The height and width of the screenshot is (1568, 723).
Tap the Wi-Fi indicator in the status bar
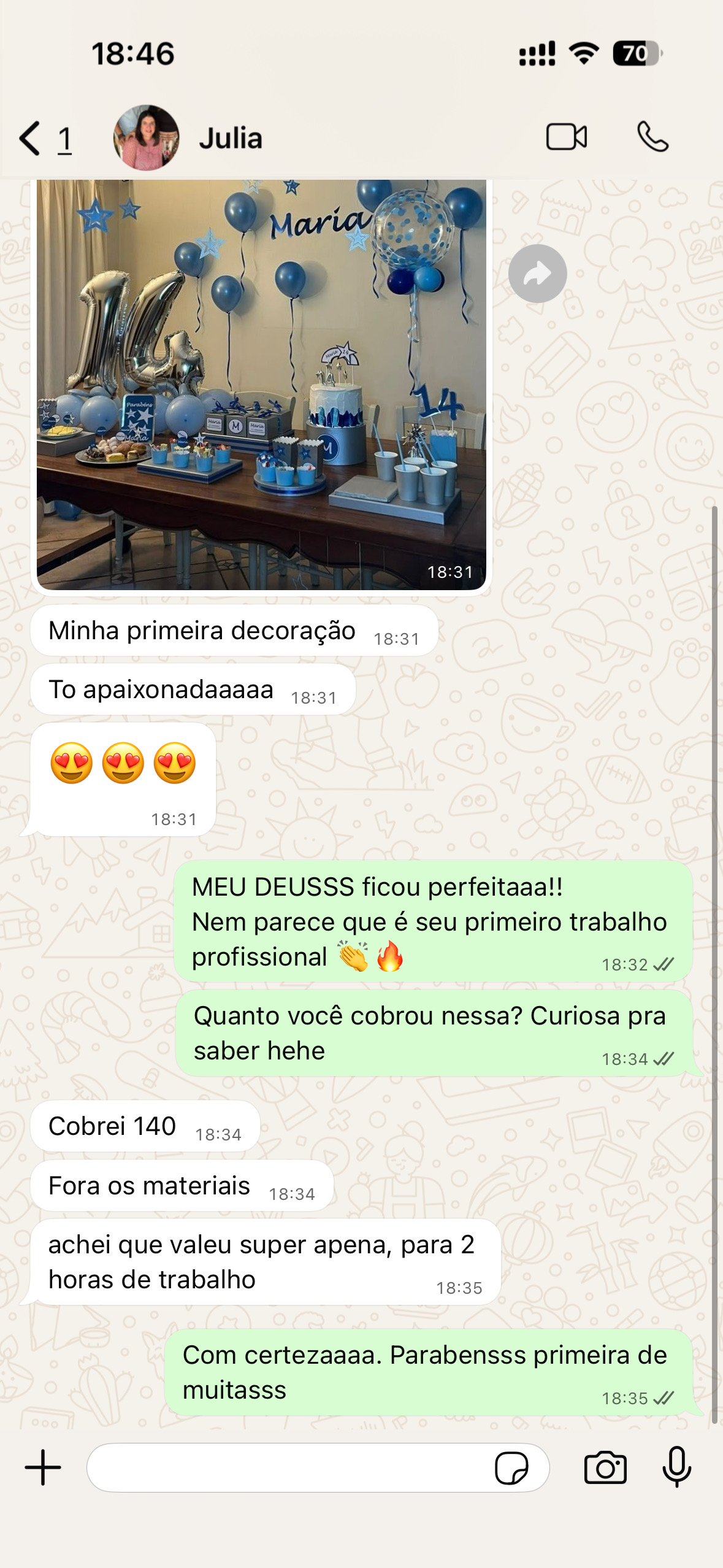click(581, 54)
